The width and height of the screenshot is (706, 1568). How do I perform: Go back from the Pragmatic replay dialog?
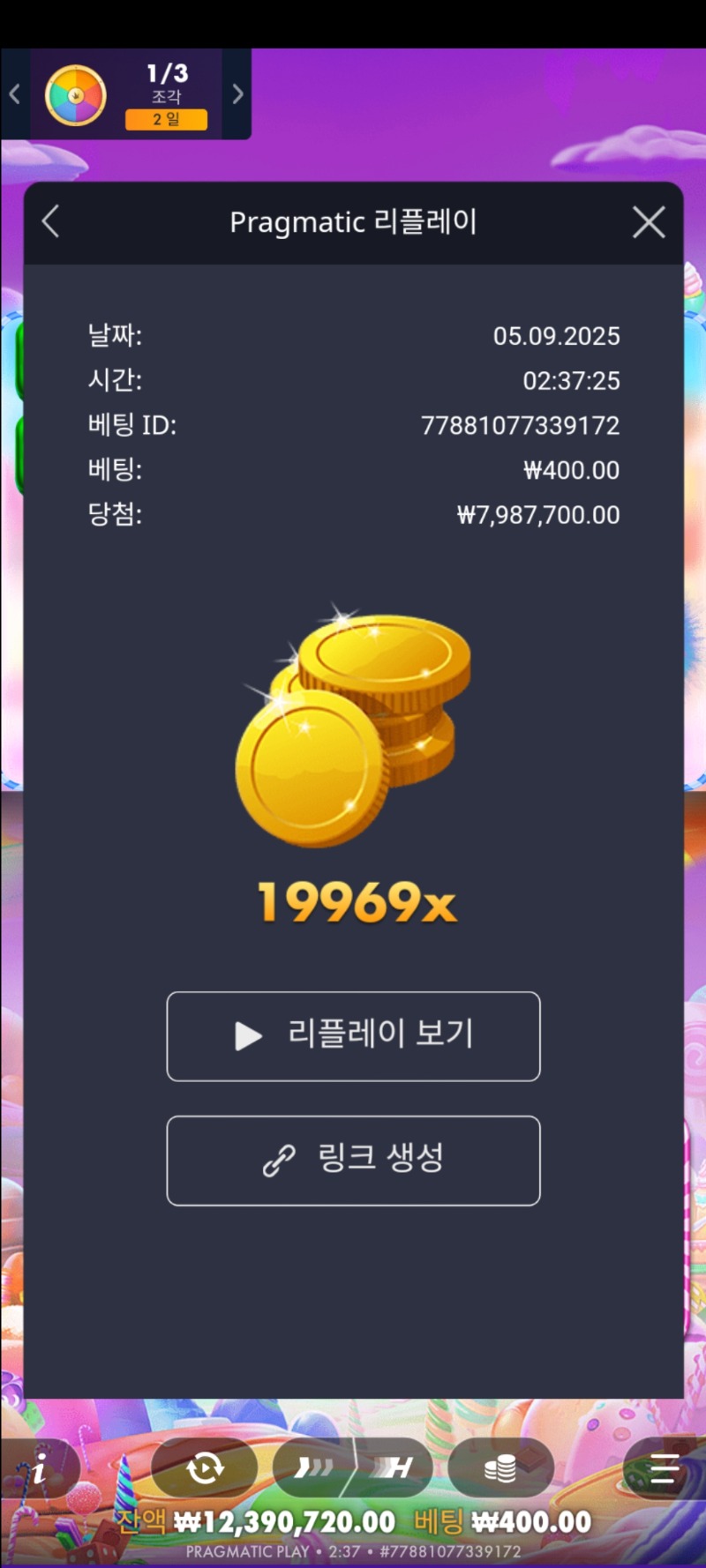coord(51,221)
